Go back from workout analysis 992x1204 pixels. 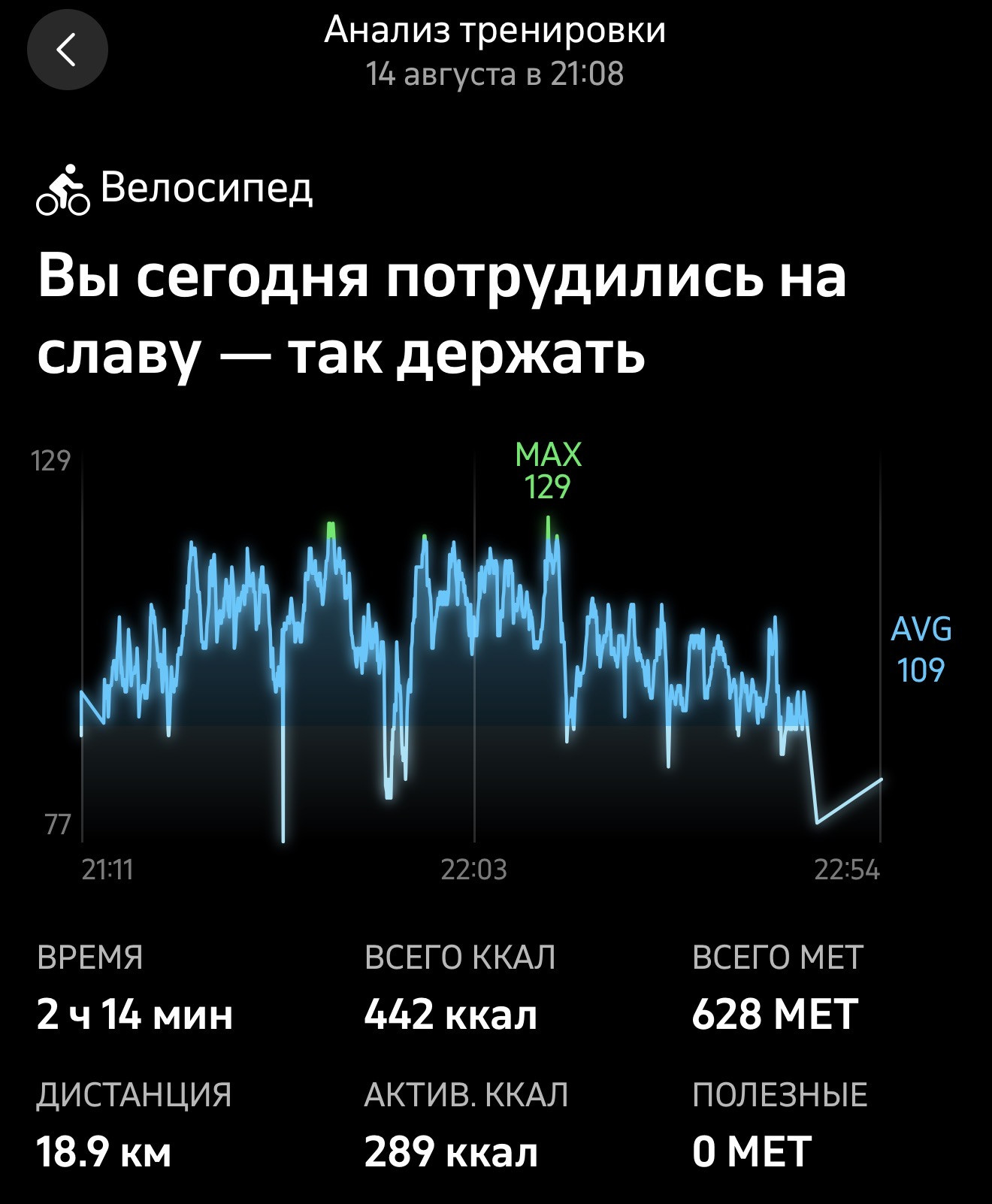(68, 50)
